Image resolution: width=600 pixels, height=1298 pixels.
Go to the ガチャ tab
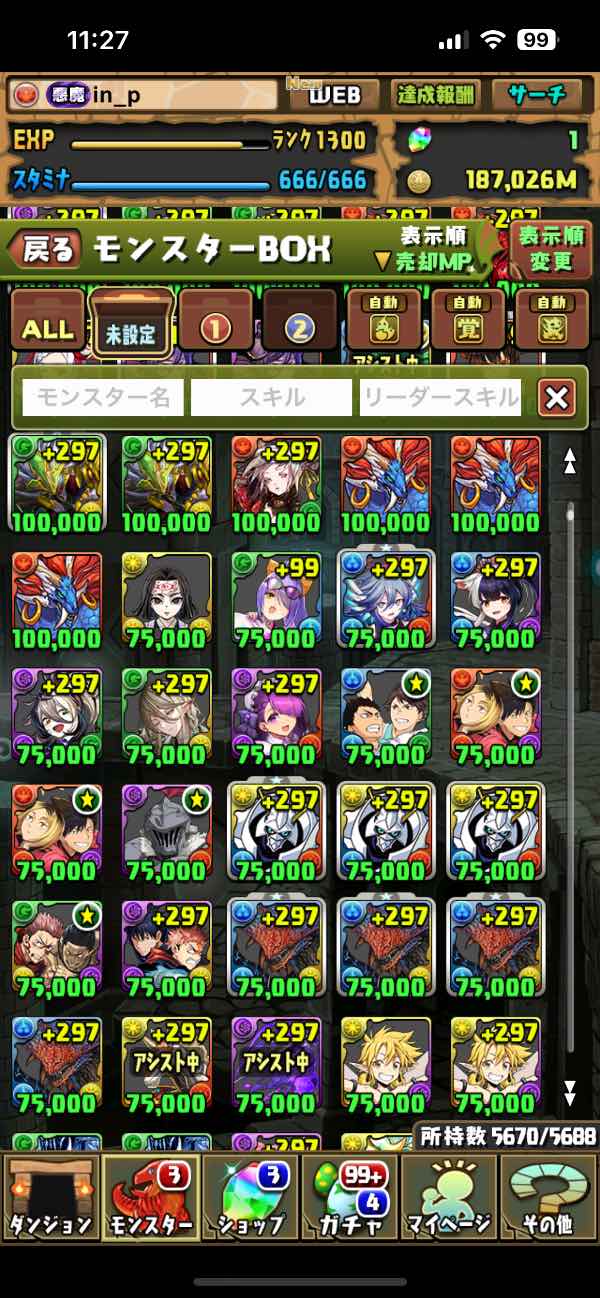[x=349, y=1195]
